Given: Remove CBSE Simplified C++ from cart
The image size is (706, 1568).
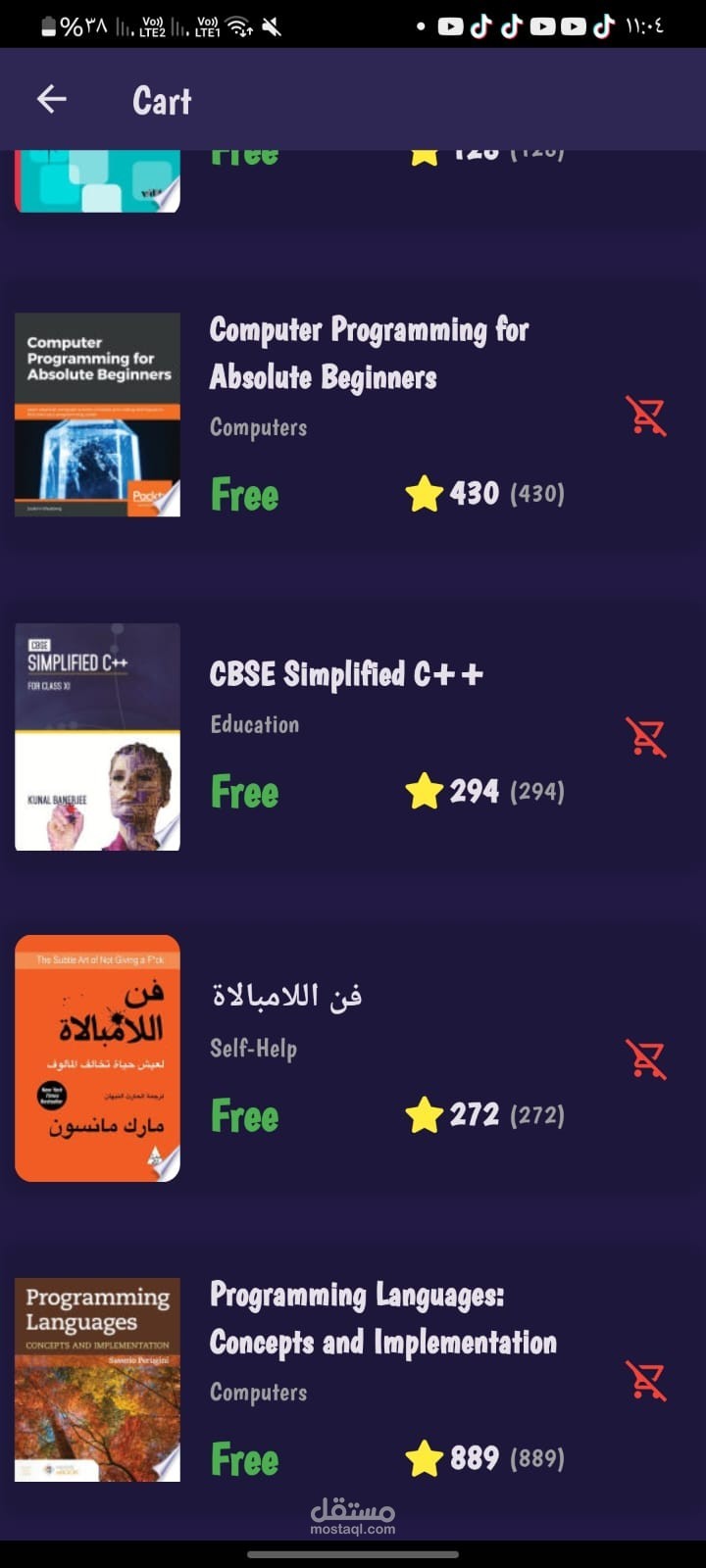Looking at the screenshot, I should (646, 737).
